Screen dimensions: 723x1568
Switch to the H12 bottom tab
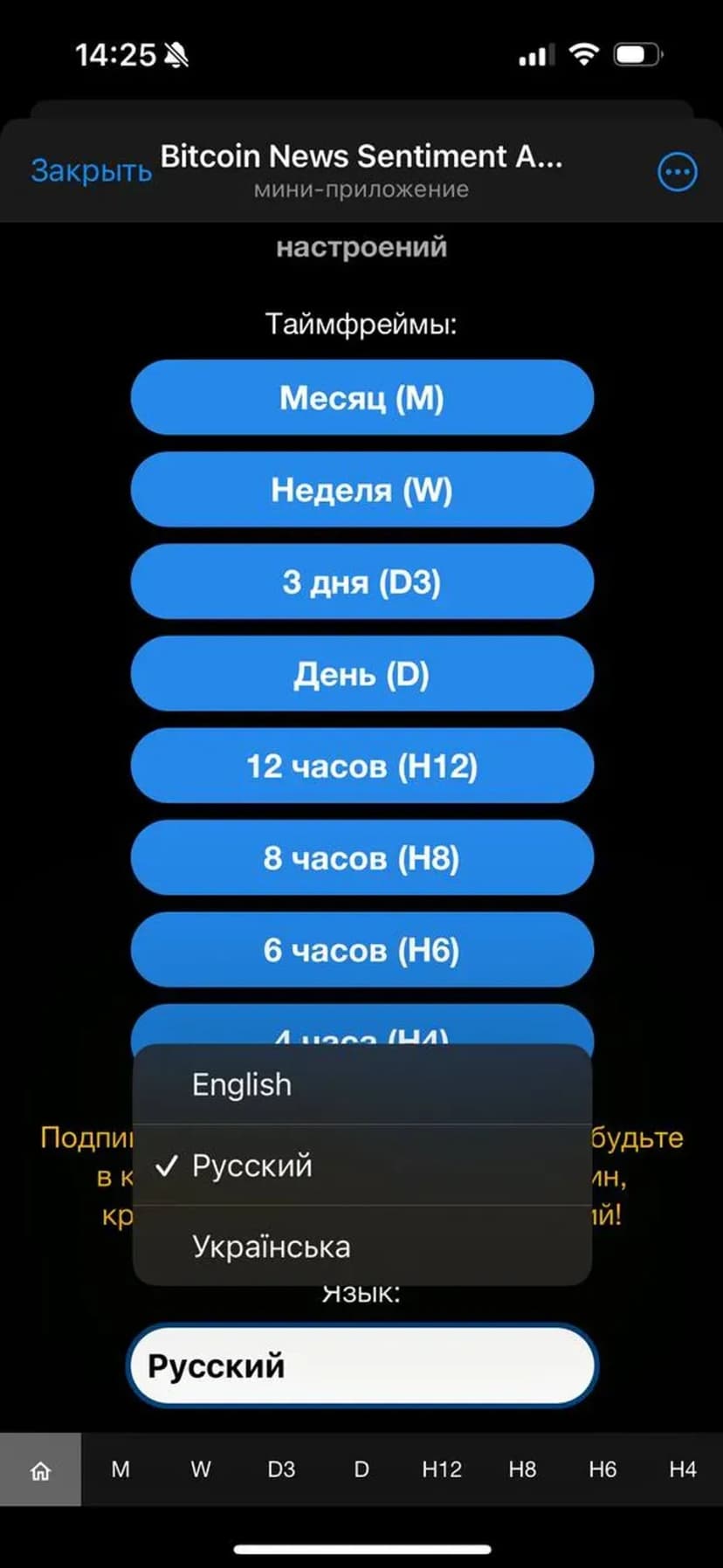coord(442,1470)
